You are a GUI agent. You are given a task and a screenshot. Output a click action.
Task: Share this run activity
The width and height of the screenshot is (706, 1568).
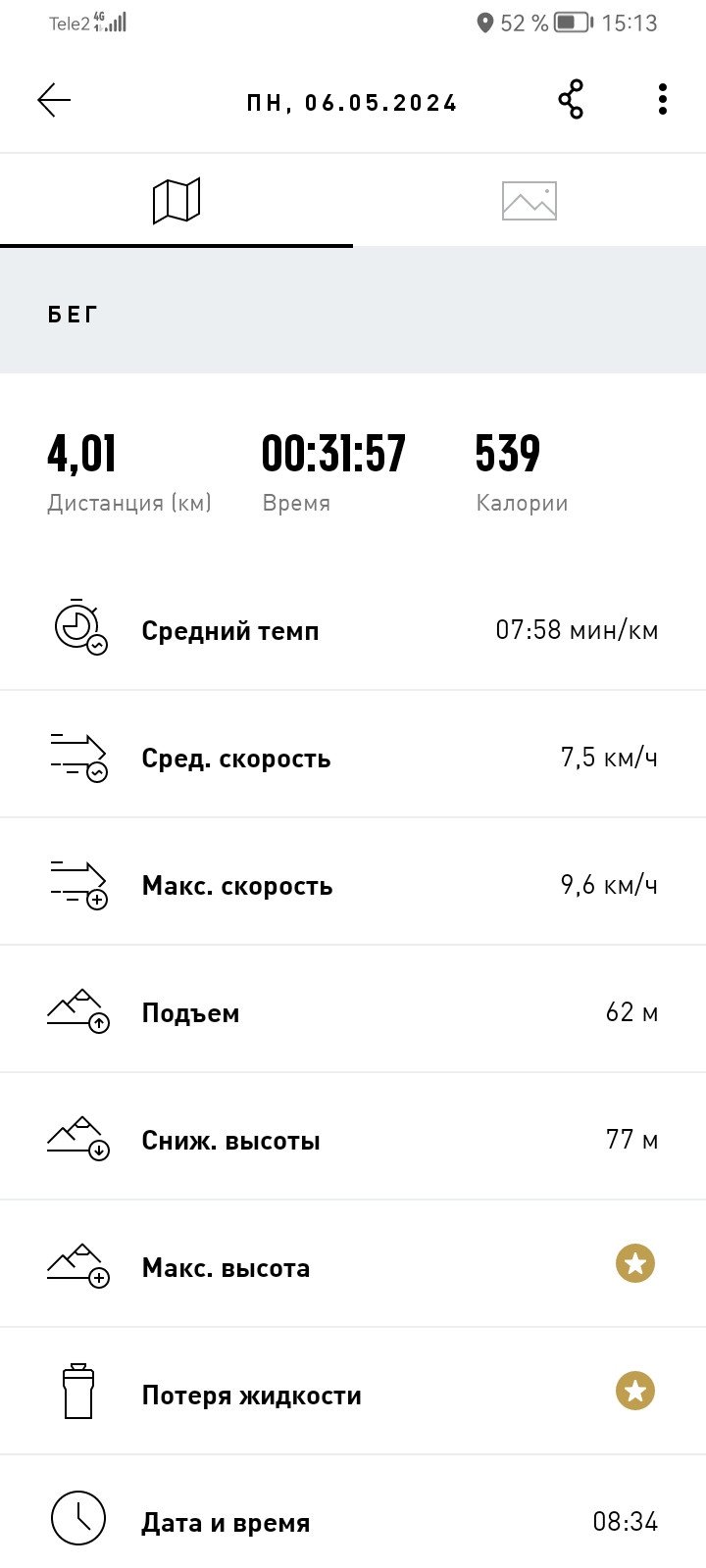tap(571, 100)
